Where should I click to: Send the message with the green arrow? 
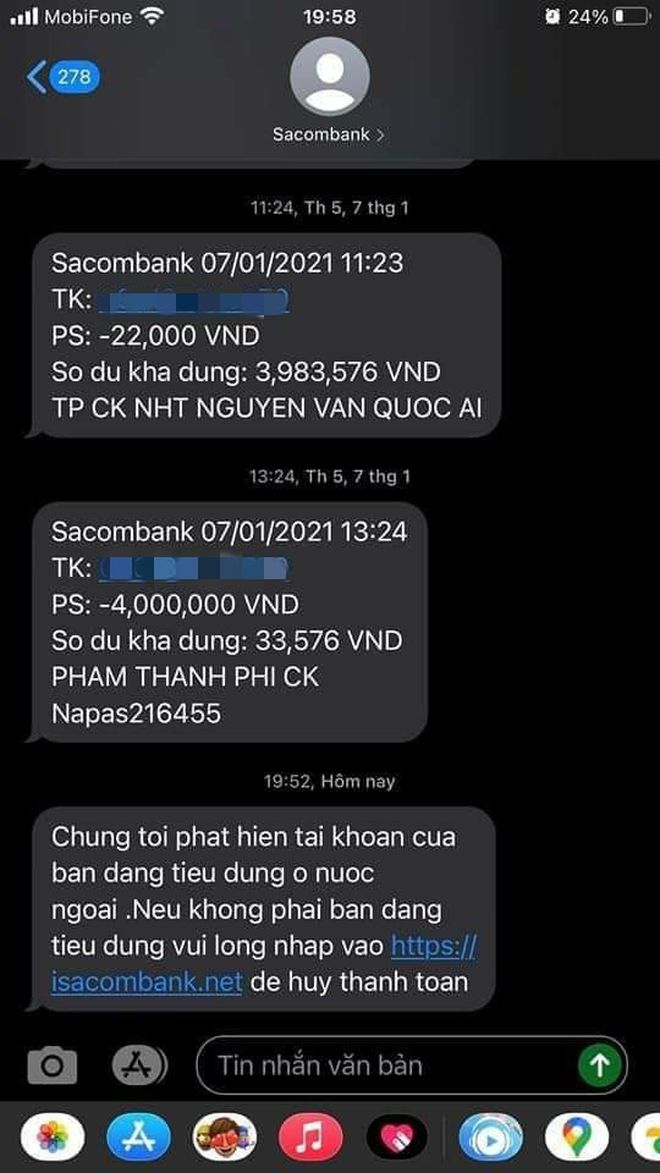(600, 1066)
